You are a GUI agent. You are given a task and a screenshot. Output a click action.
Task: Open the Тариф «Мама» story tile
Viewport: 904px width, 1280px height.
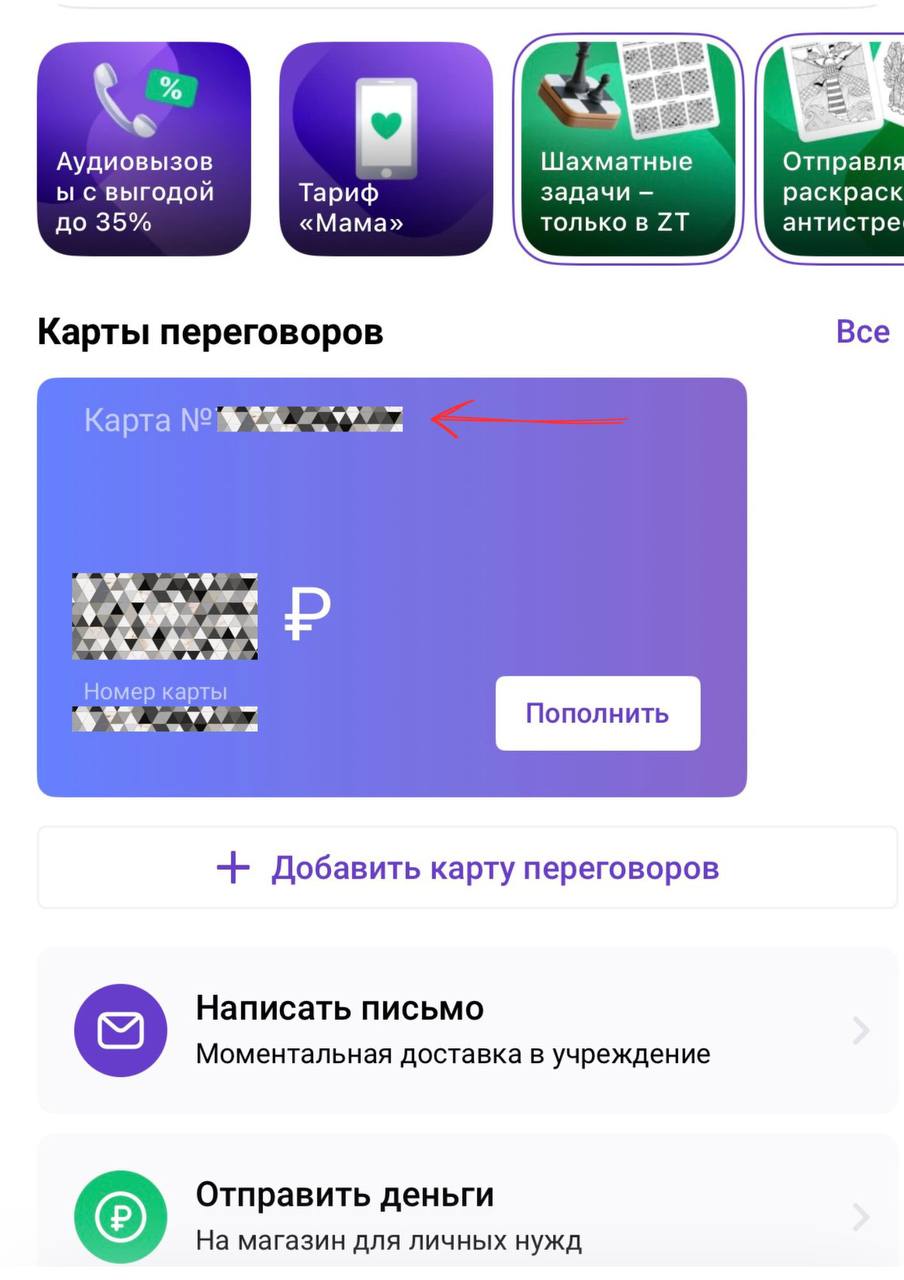(x=385, y=148)
